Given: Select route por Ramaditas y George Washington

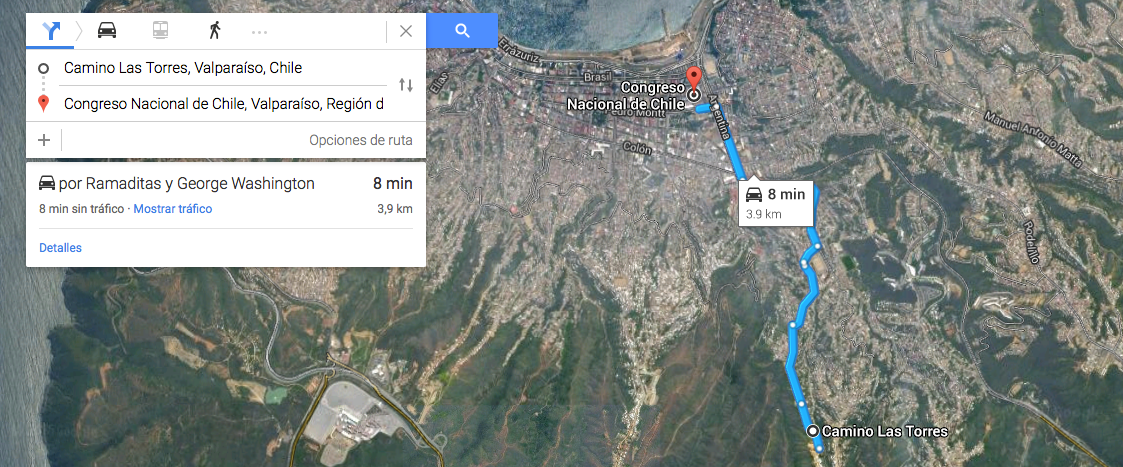Looking at the screenshot, I should [226, 196].
